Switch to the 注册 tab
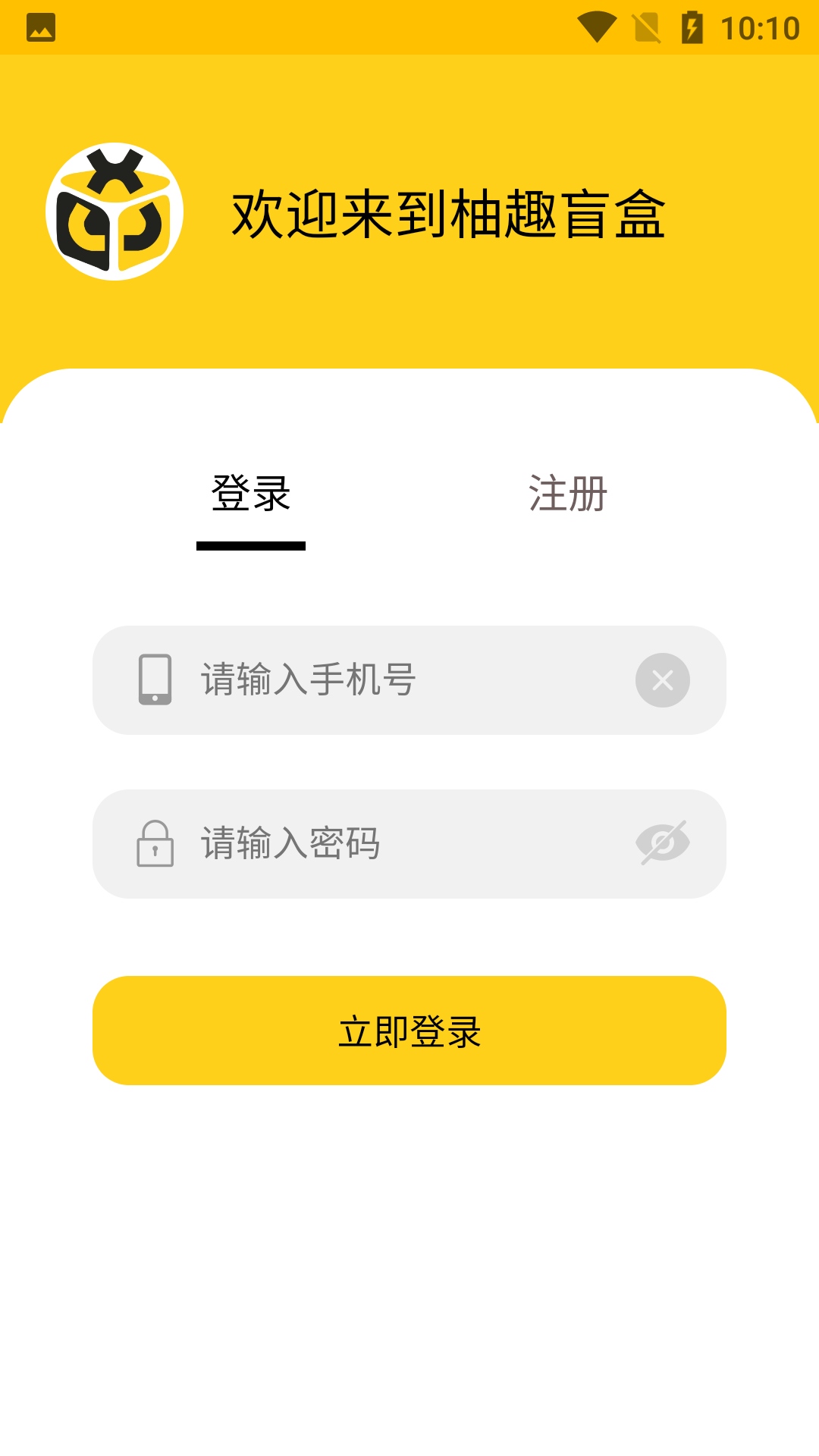819x1456 pixels. [x=568, y=494]
